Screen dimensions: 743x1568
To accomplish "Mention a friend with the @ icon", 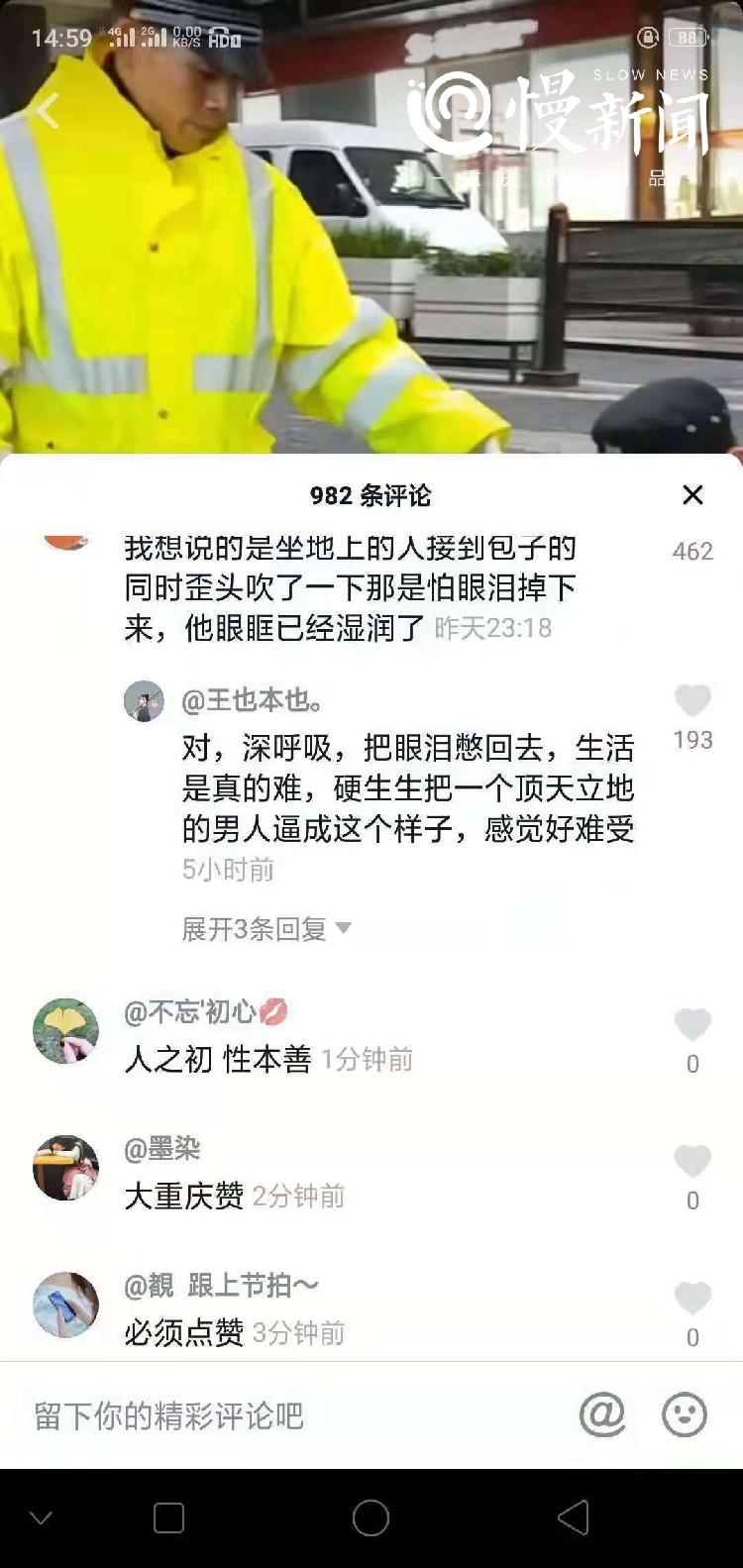I will (x=602, y=1414).
